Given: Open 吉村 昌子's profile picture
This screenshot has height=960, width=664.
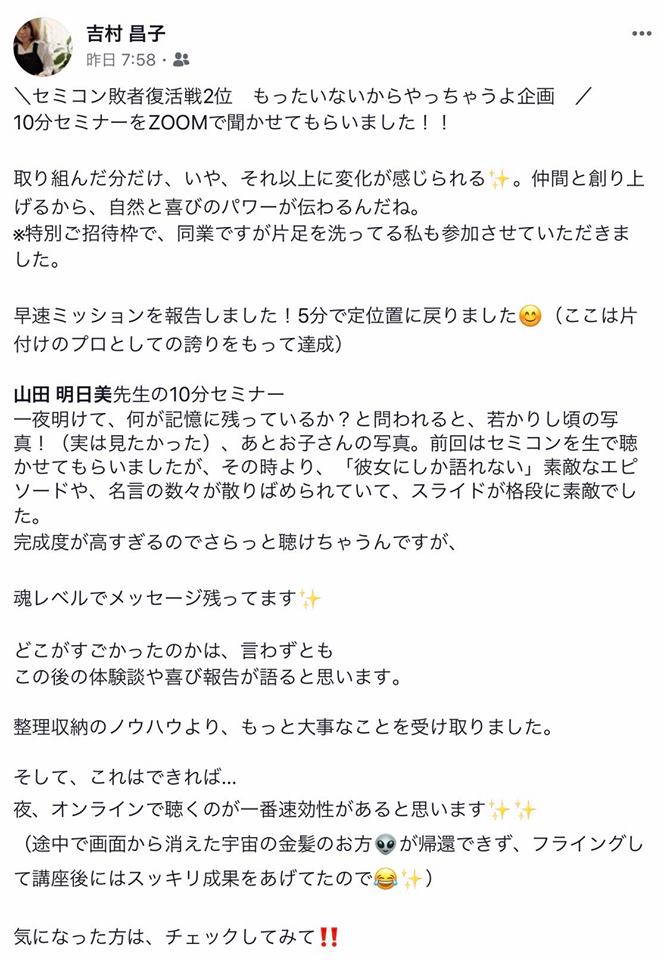Looking at the screenshot, I should pos(42,45).
